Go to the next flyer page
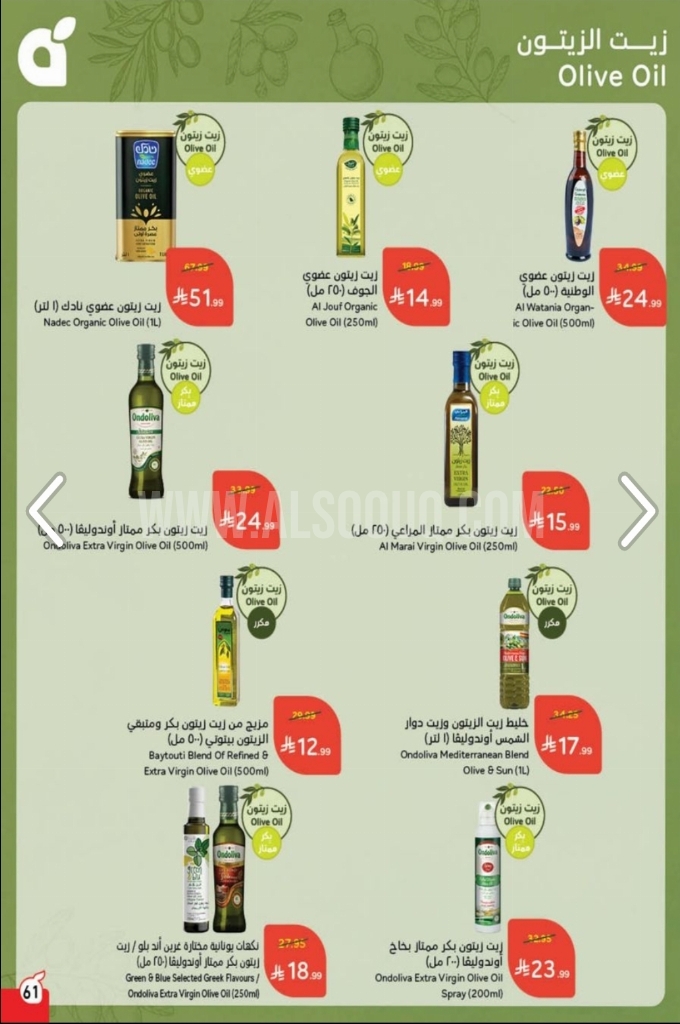The height and width of the screenshot is (1024, 680). click(637, 510)
